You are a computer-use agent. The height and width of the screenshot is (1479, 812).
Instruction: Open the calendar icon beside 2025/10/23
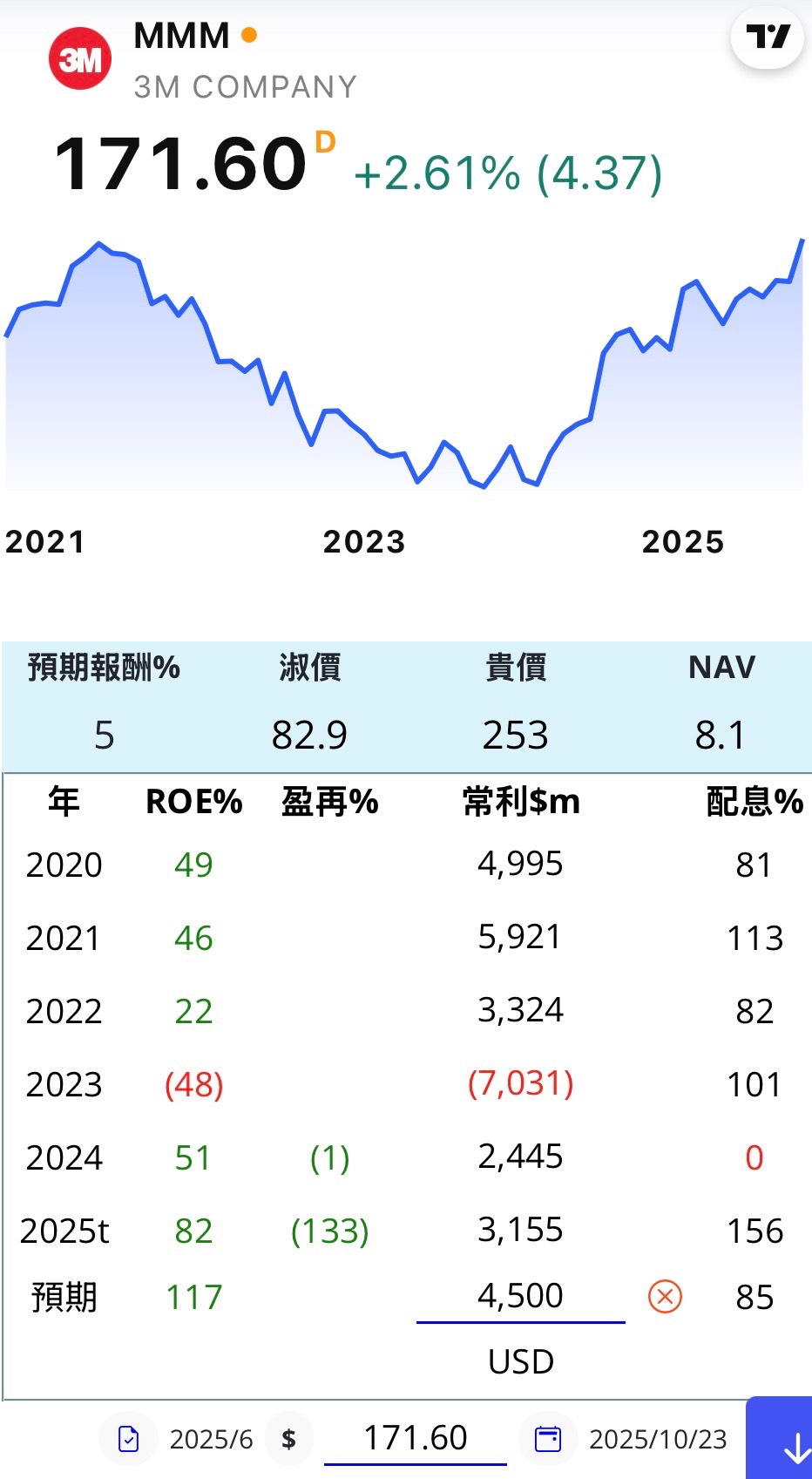(x=547, y=1439)
